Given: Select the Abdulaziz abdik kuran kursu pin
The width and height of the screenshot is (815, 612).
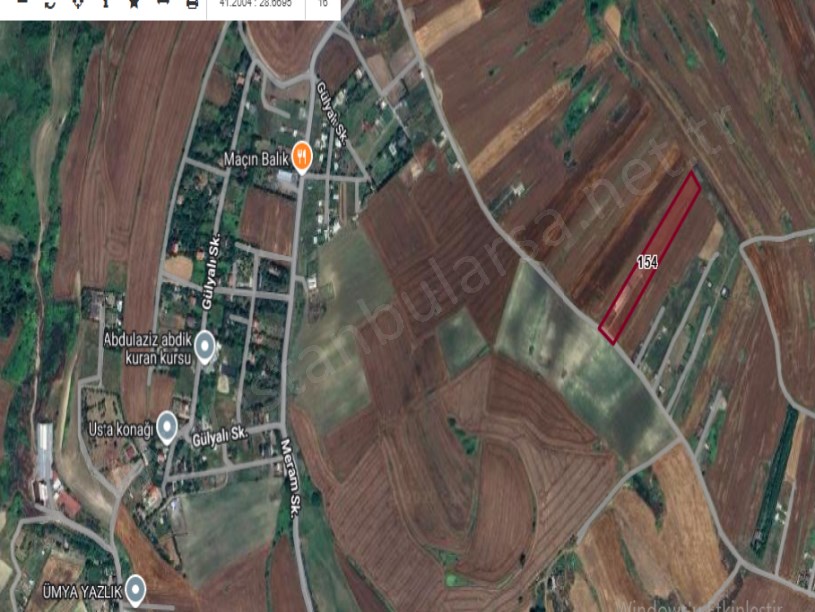Looking at the screenshot, I should 205,346.
